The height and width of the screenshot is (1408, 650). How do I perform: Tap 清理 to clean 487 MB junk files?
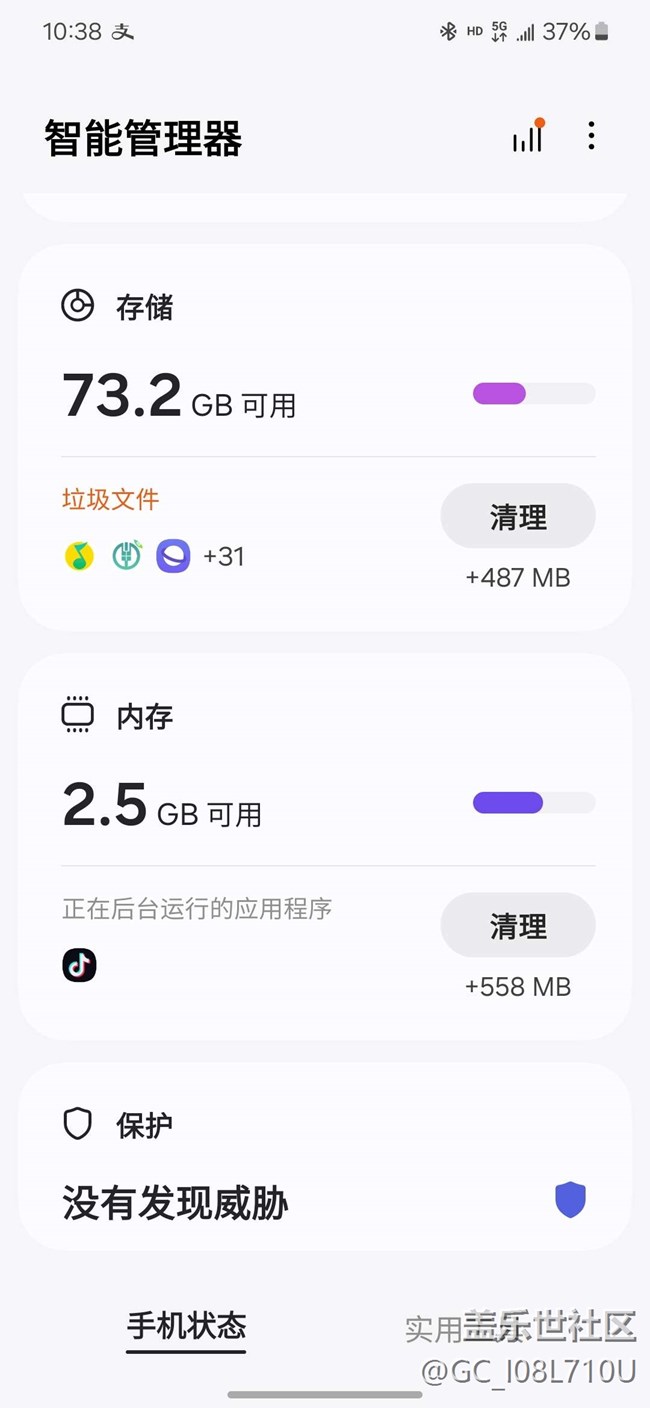[x=518, y=517]
